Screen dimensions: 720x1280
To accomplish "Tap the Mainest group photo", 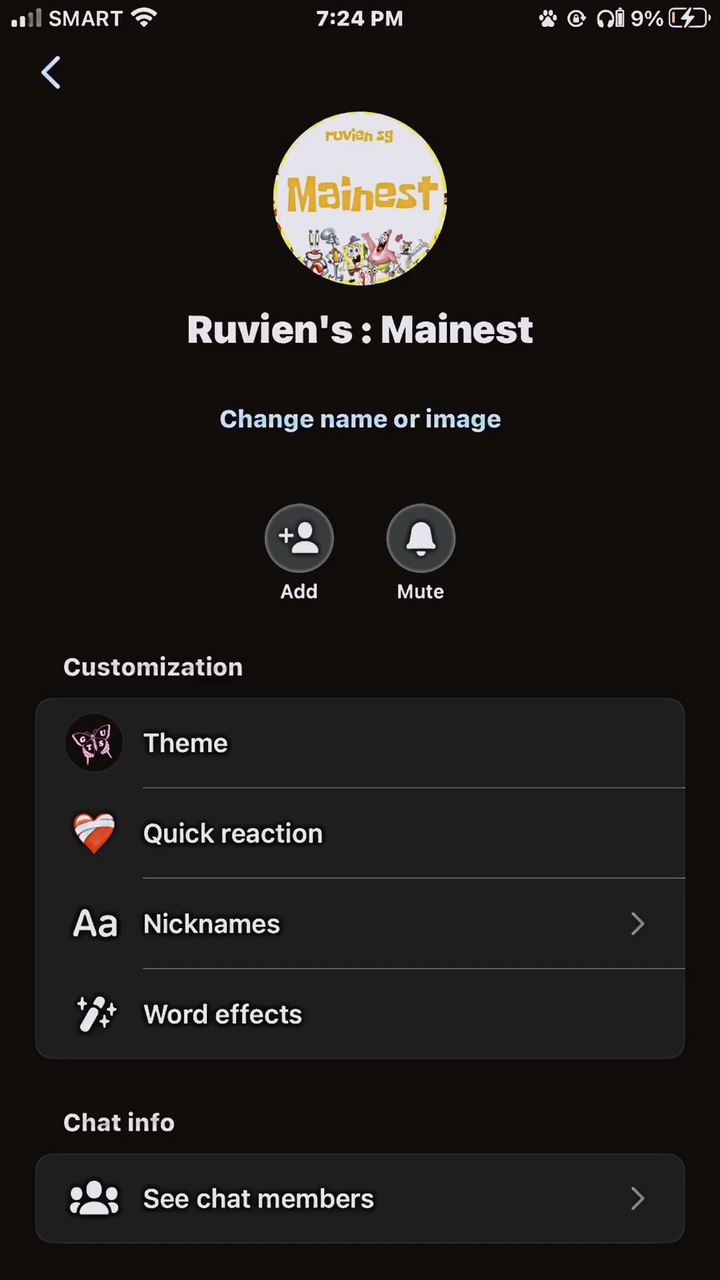I will (x=360, y=199).
